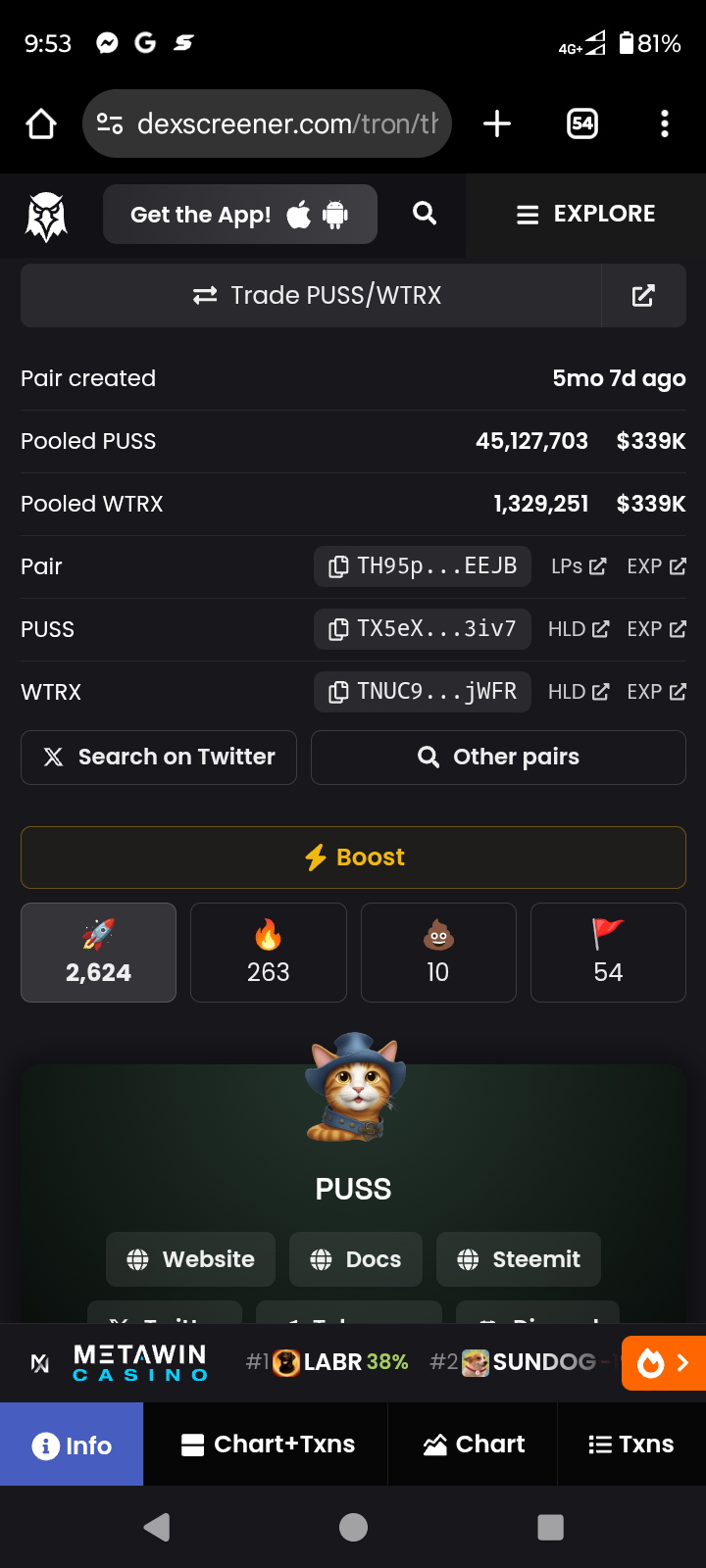Copy the PUSS address TX5eX...3iv7
Viewport: 706px width, 1568px height.
coord(422,629)
